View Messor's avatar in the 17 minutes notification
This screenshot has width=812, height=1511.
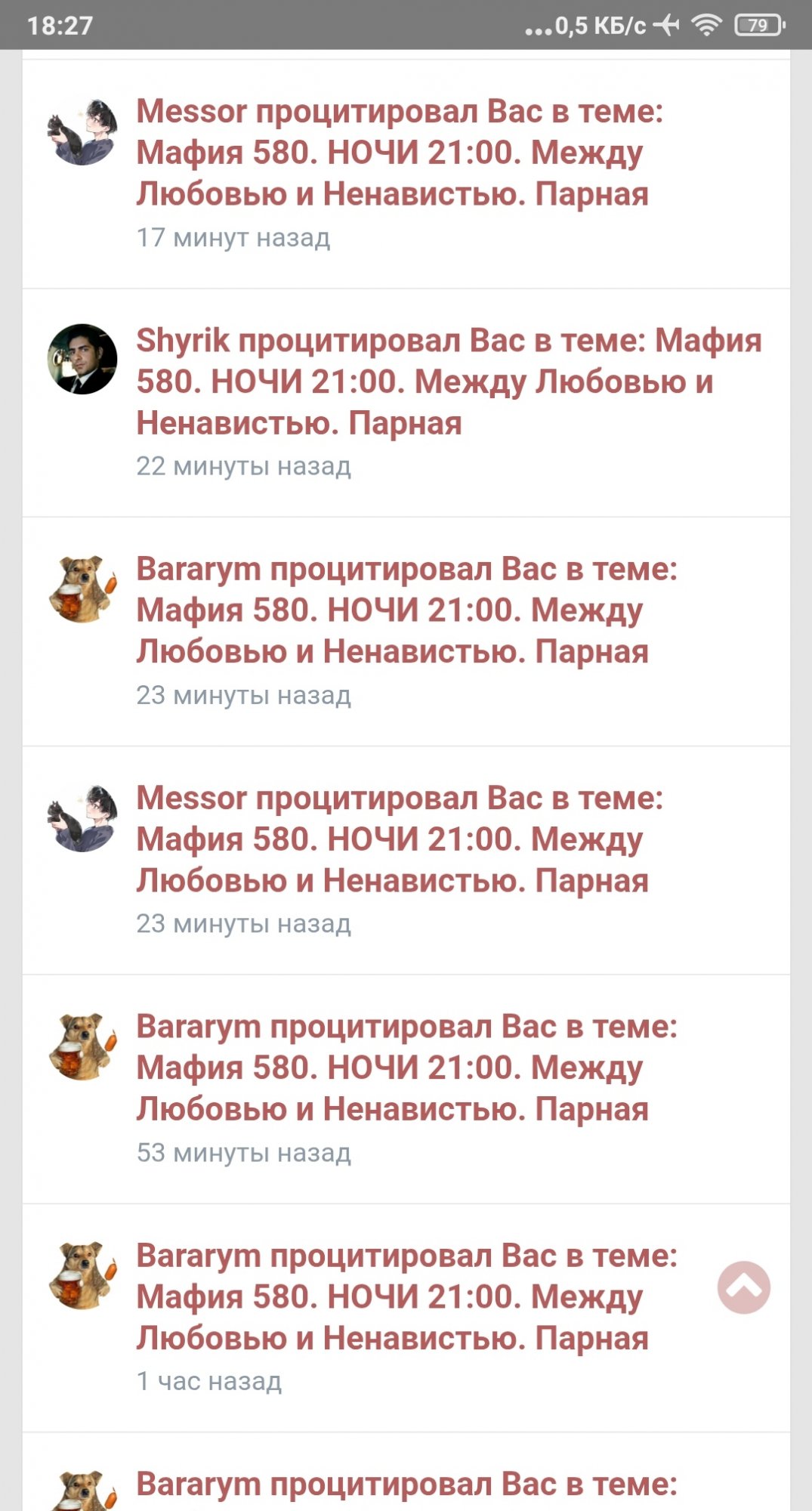pyautogui.click(x=82, y=131)
